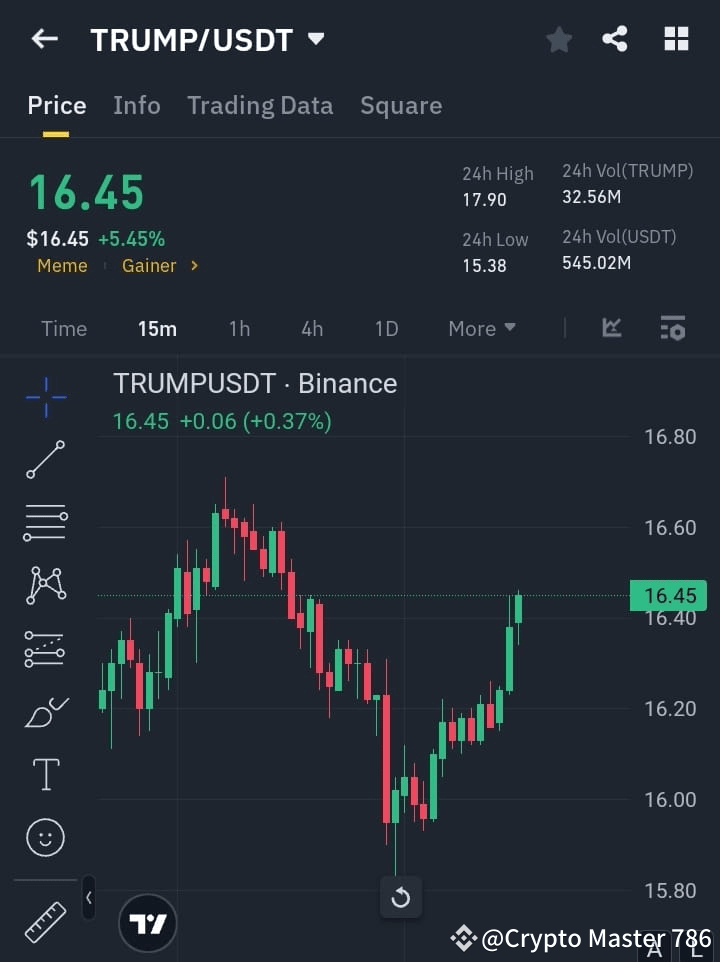Select the crosshair cursor tool
This screenshot has height=962, width=720.
click(44, 397)
